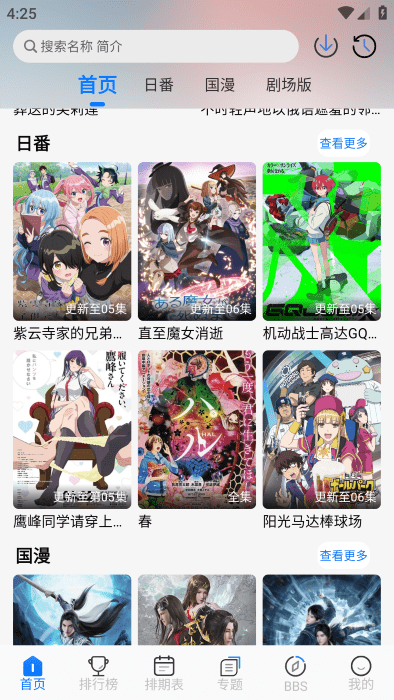Open the 春 anime card
Viewport: 394px width, 700px height.
click(x=197, y=440)
